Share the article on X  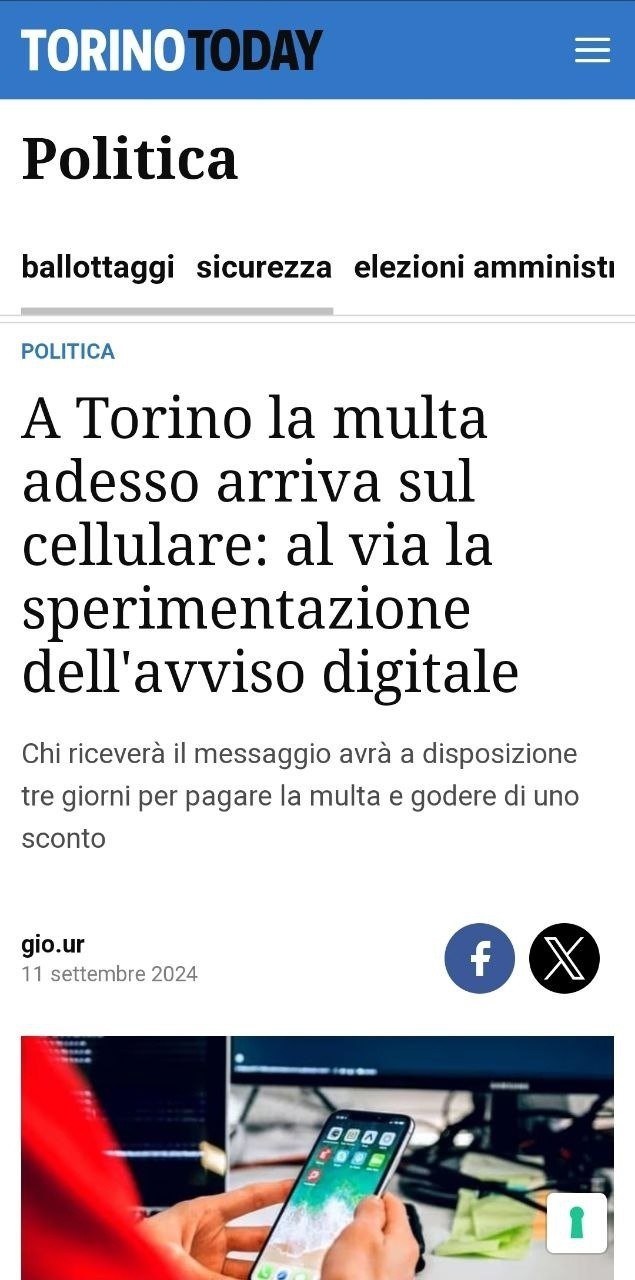[x=564, y=958]
